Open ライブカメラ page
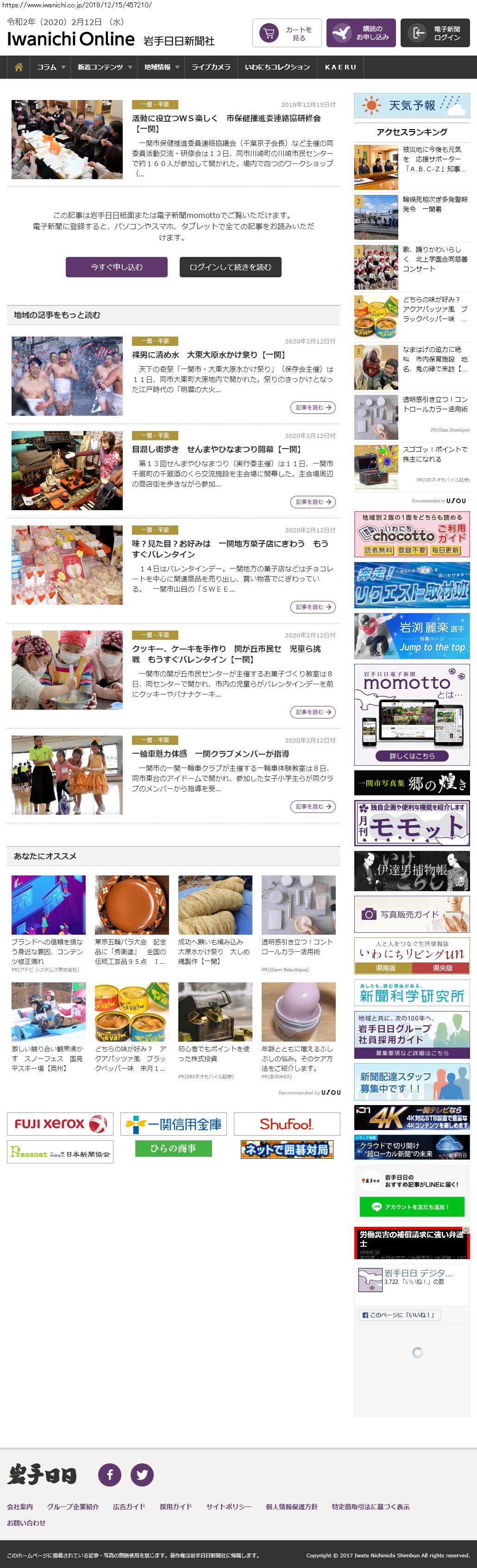The height and width of the screenshot is (1568, 477). click(211, 67)
